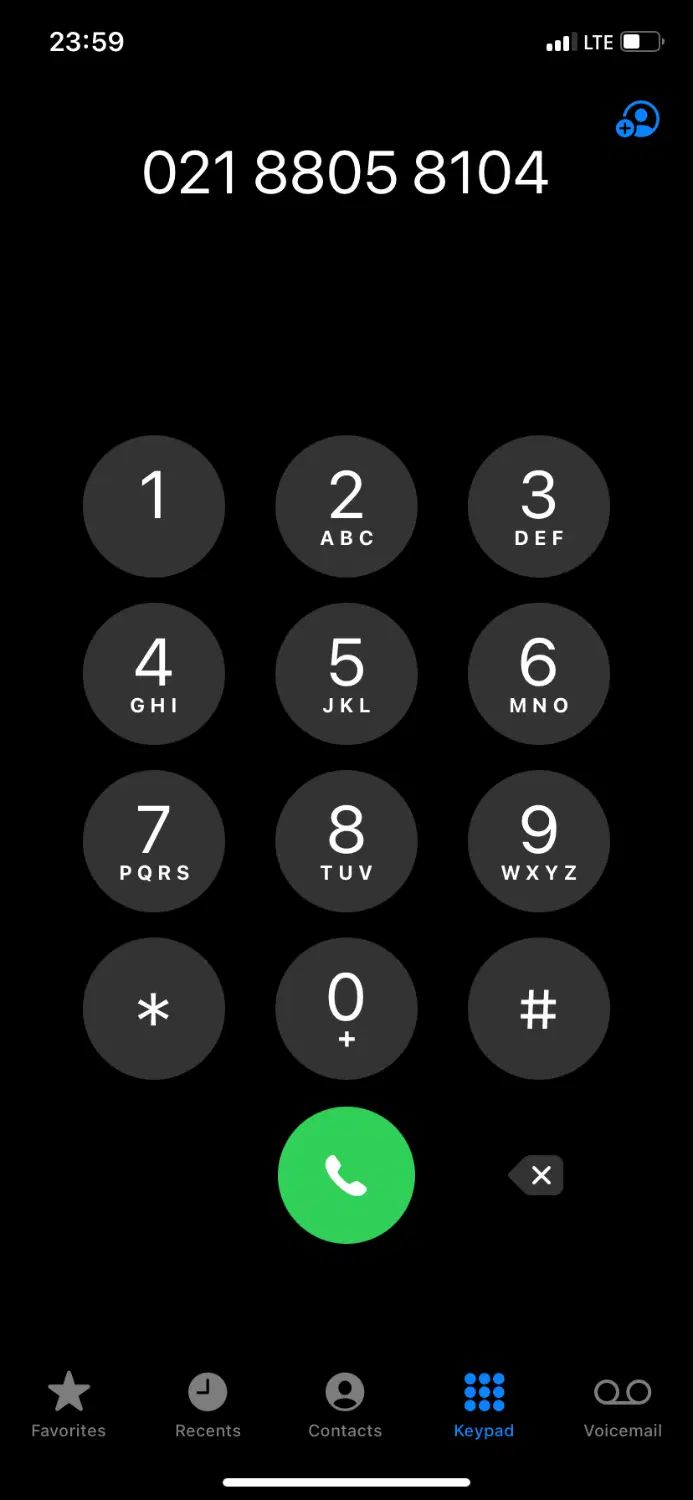The height and width of the screenshot is (1500, 693).
Task: Enter digit 3 DEF
Action: [x=538, y=507]
